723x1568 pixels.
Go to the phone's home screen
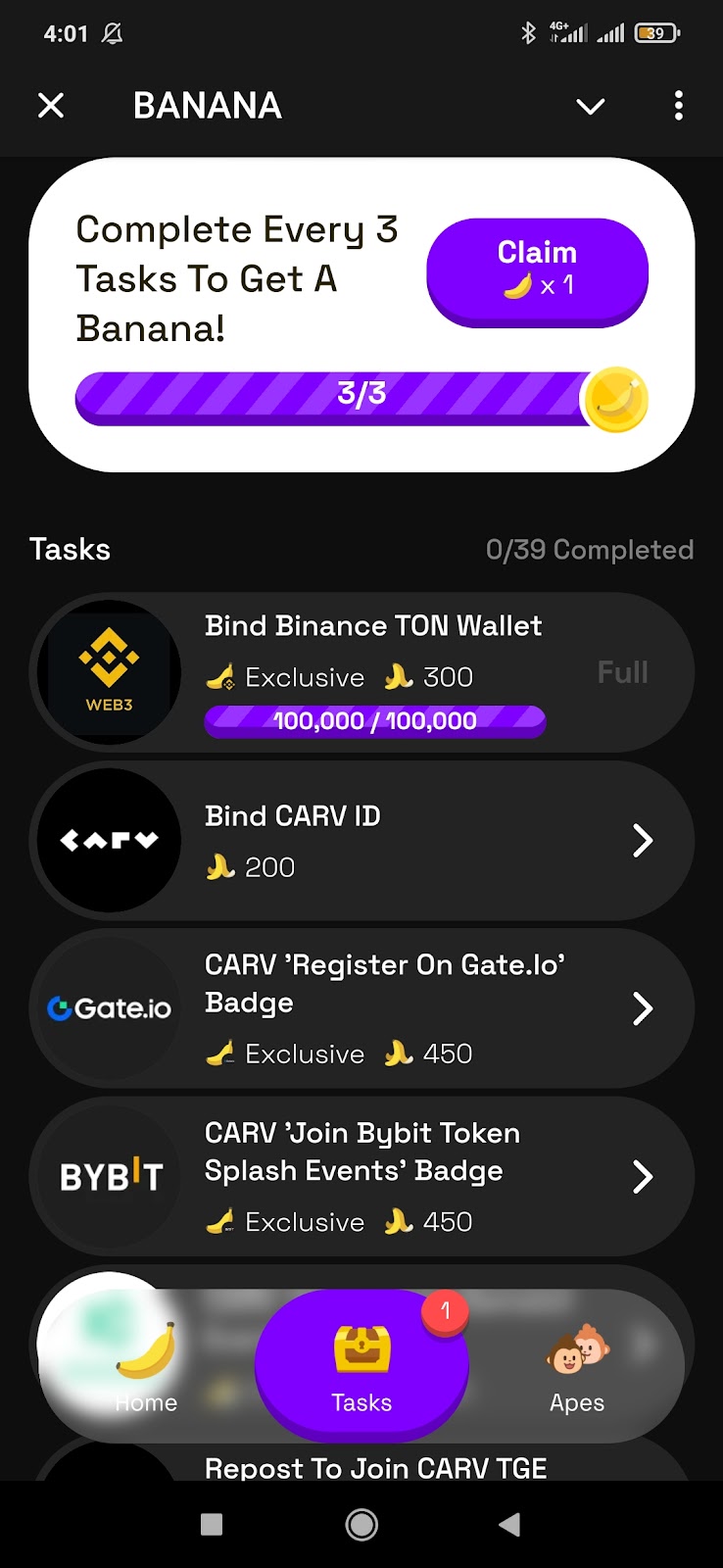[x=361, y=1524]
